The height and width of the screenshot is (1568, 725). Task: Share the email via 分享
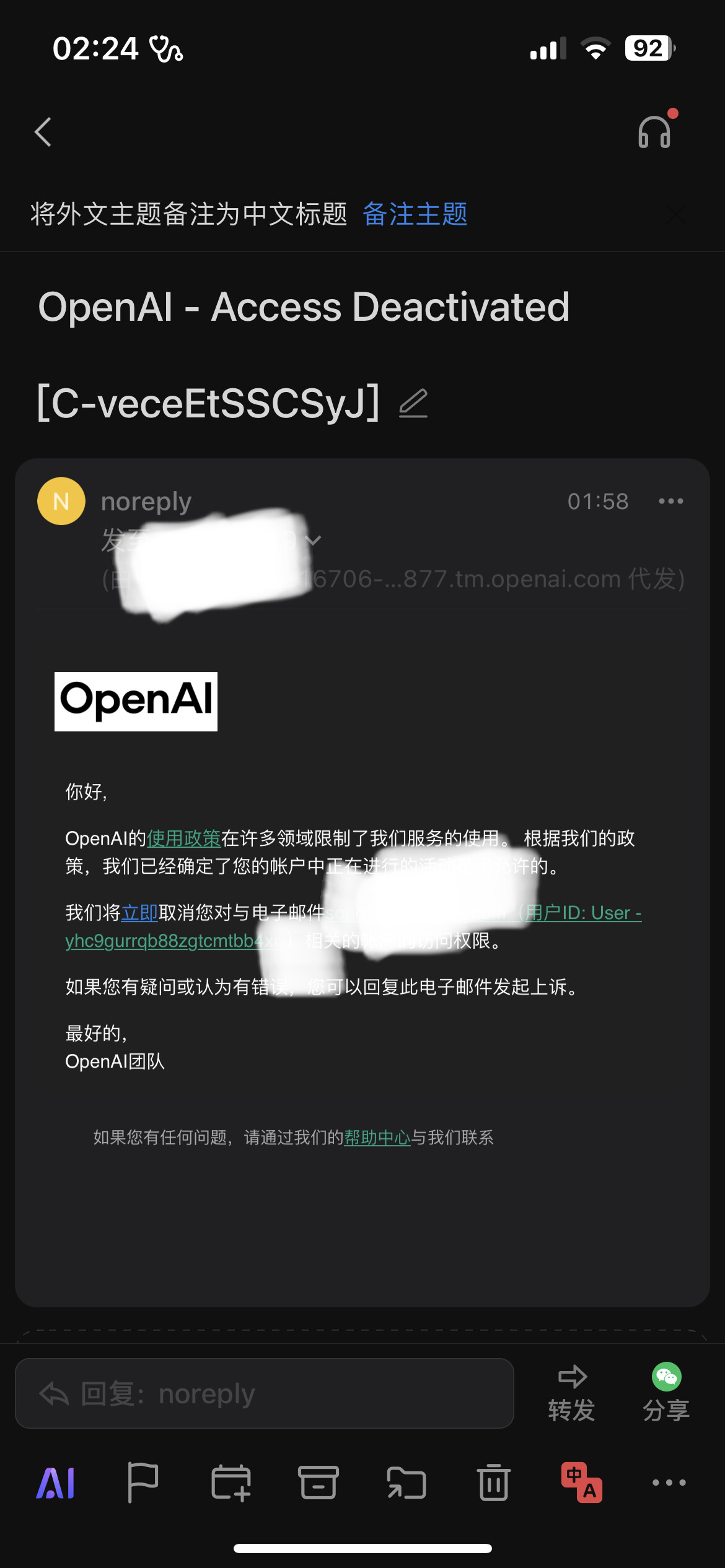[x=666, y=1393]
